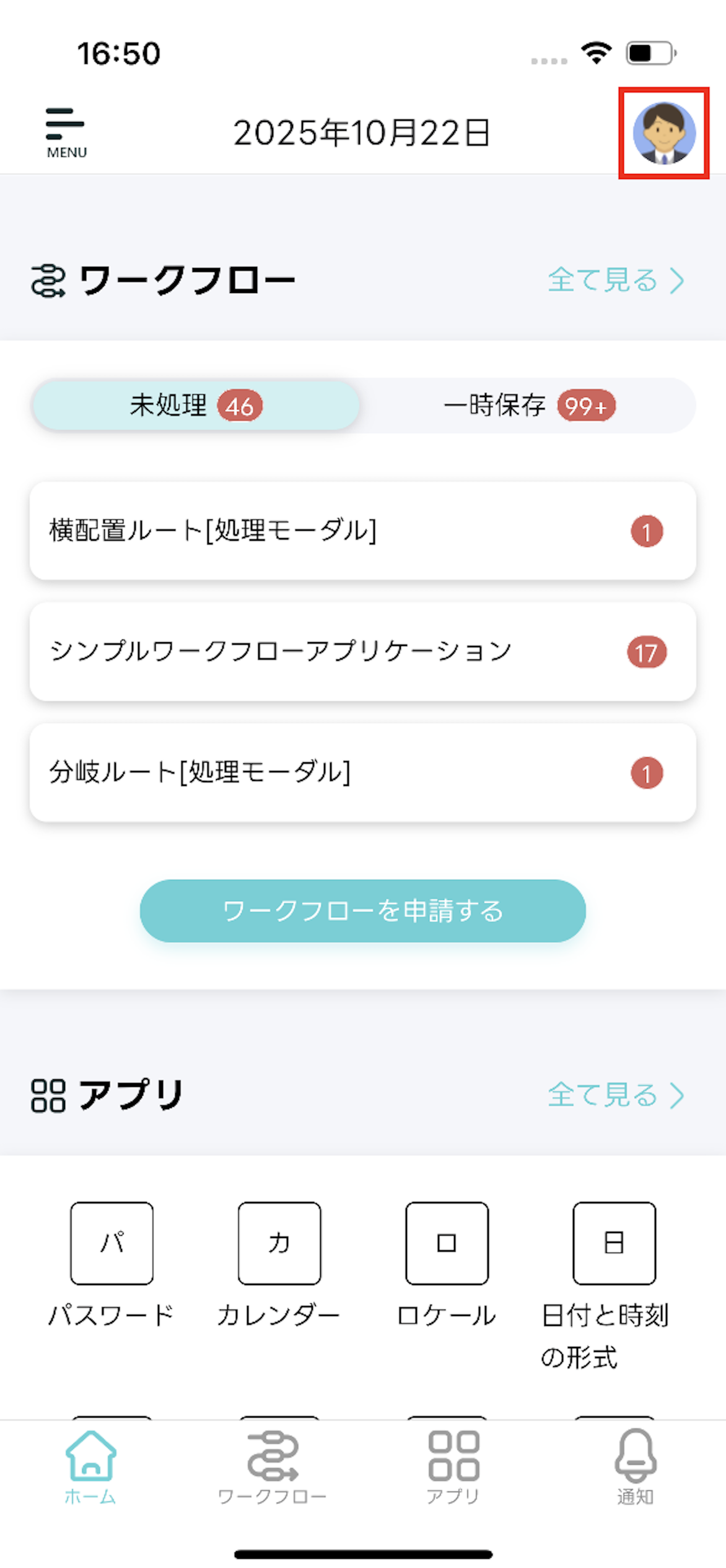Open the 通知 notifications tab
The width and height of the screenshot is (726, 1568).
coord(636,1468)
